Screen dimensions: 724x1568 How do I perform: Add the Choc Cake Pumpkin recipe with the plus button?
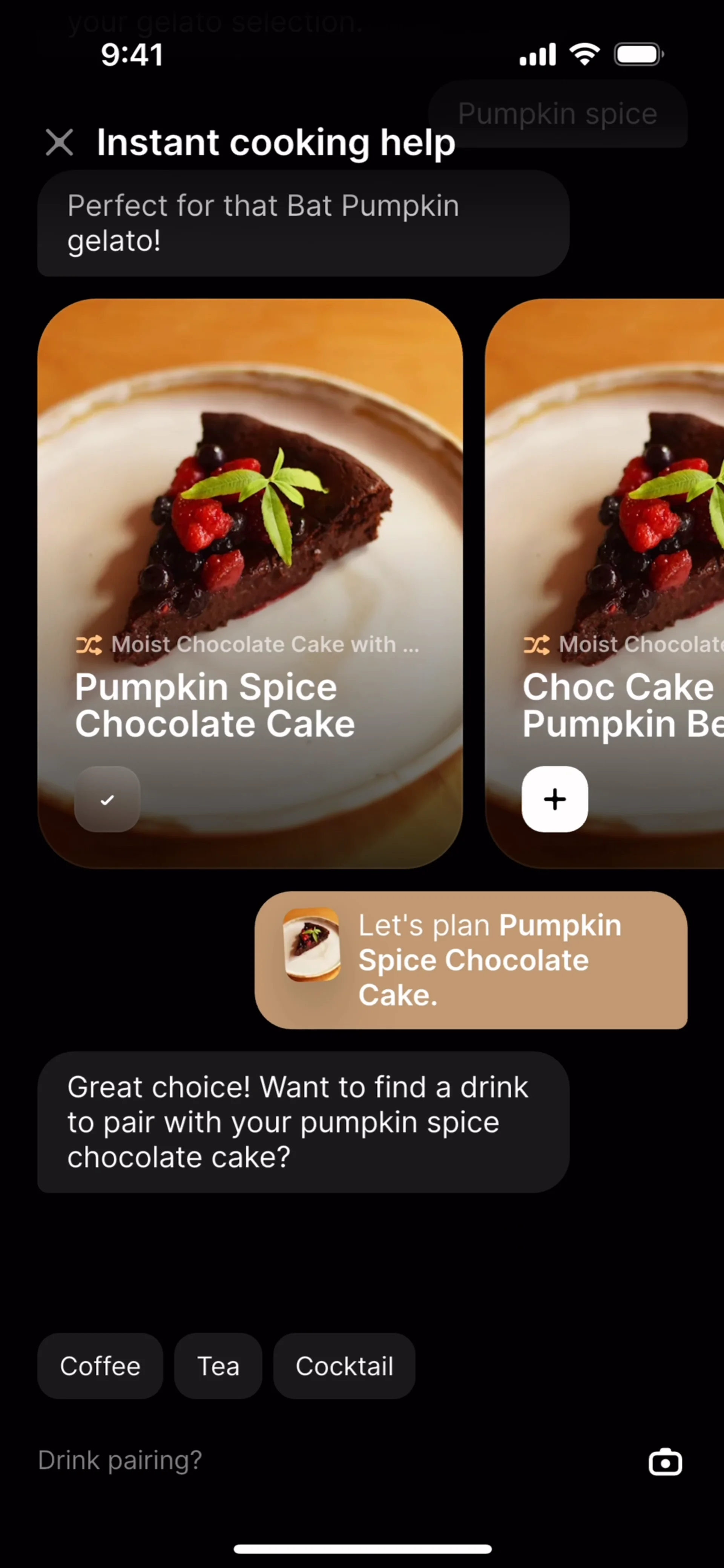[554, 799]
